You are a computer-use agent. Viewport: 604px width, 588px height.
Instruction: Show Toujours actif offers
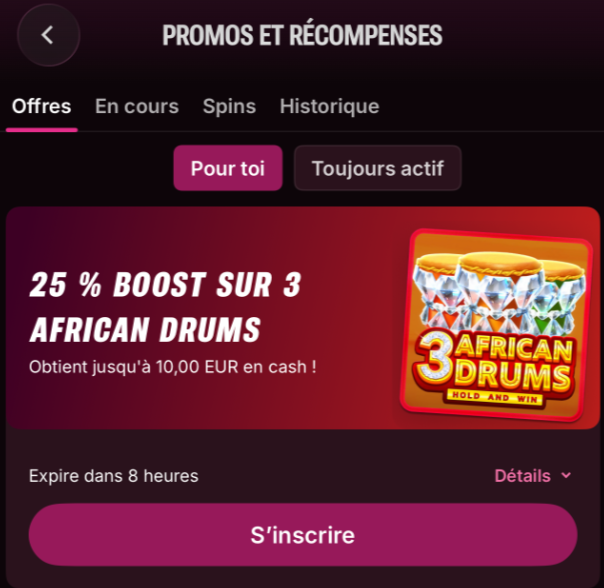377,168
